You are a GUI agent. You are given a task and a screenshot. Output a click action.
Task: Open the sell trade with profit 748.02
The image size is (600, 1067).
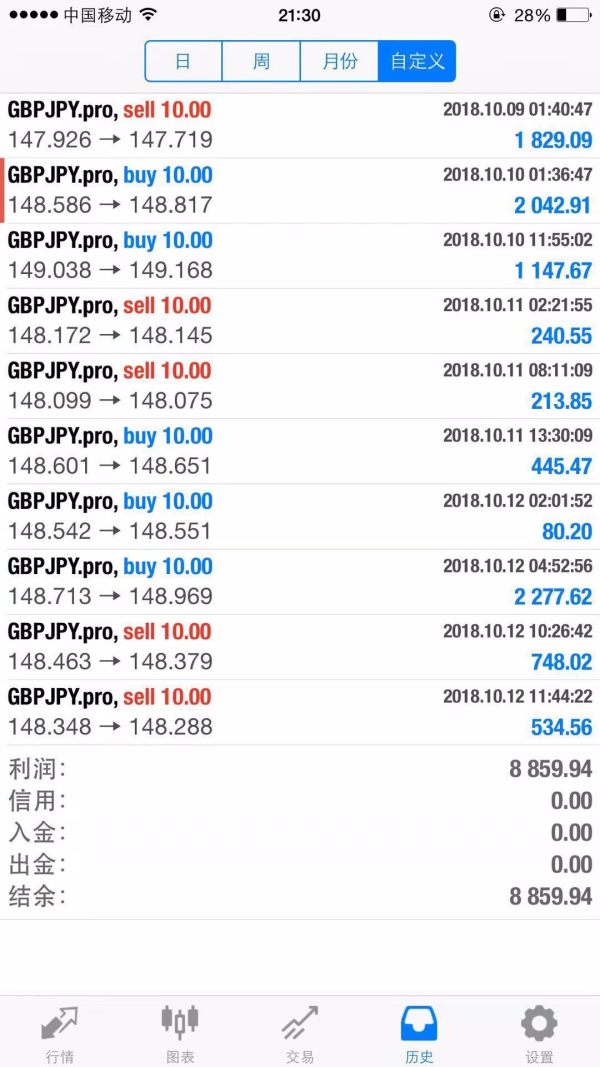point(300,646)
